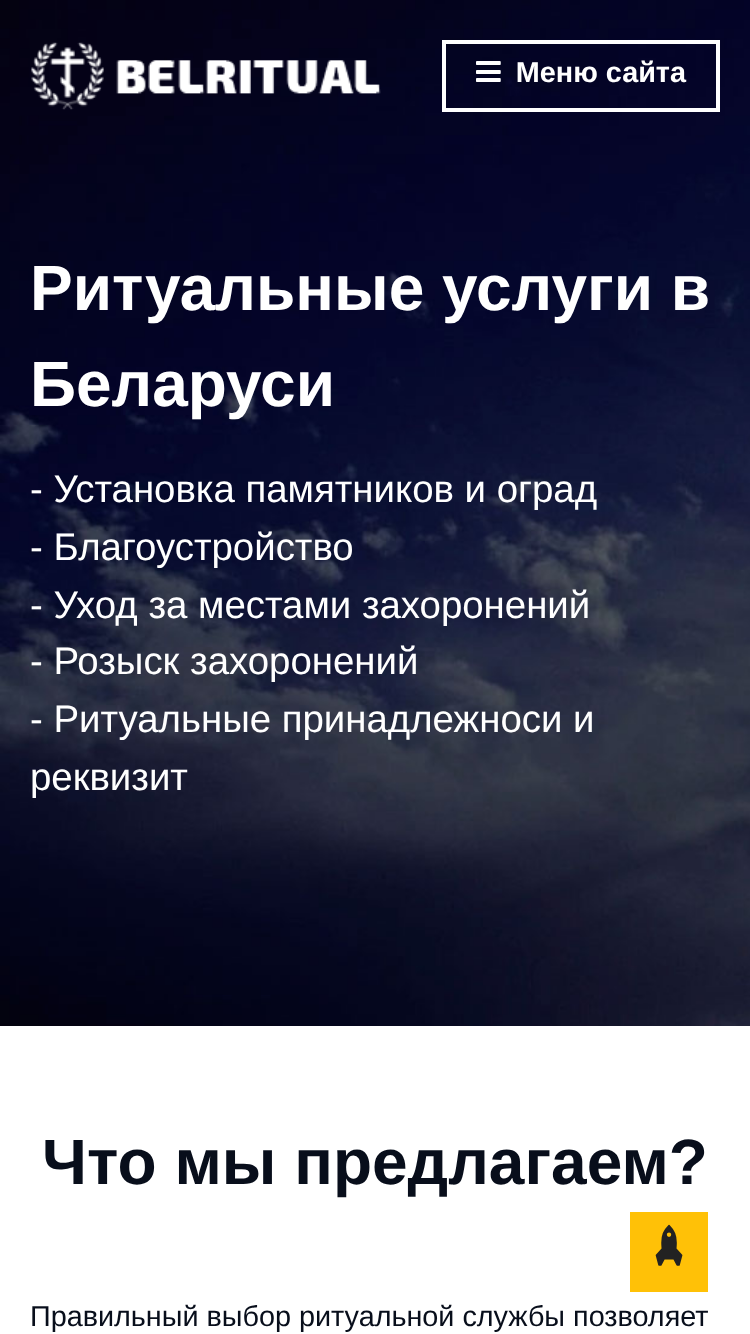This screenshot has width=750, height=1334.
Task: Tap the yellow rocket scroll-to-top button
Action: click(669, 1252)
